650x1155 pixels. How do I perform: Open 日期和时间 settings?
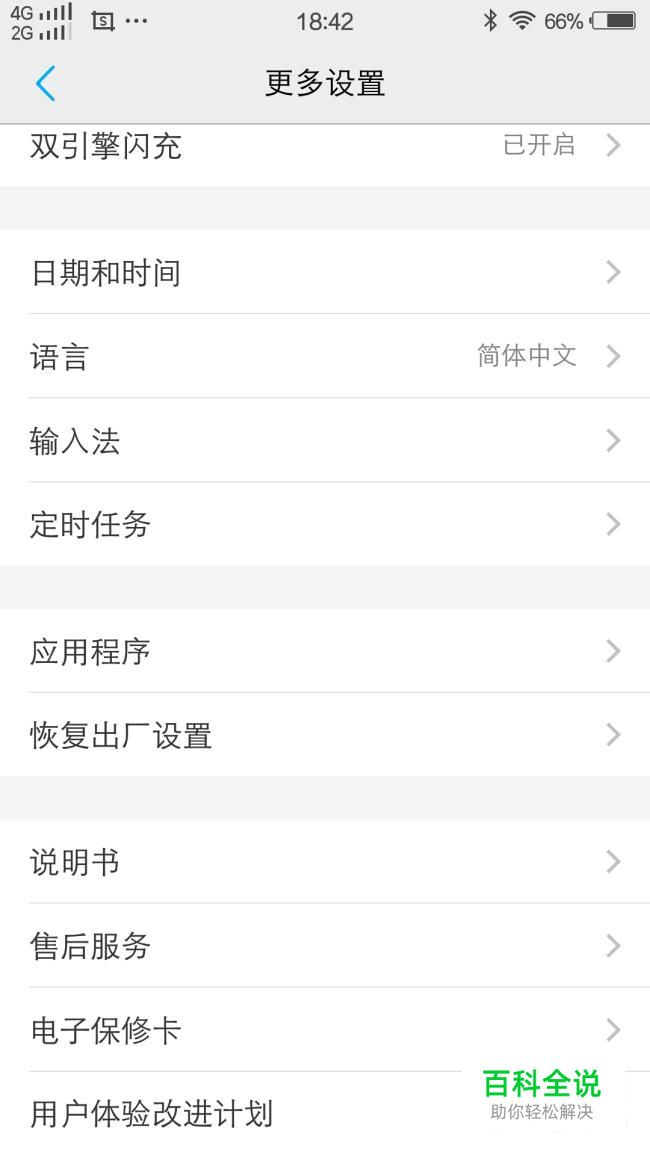click(x=325, y=272)
